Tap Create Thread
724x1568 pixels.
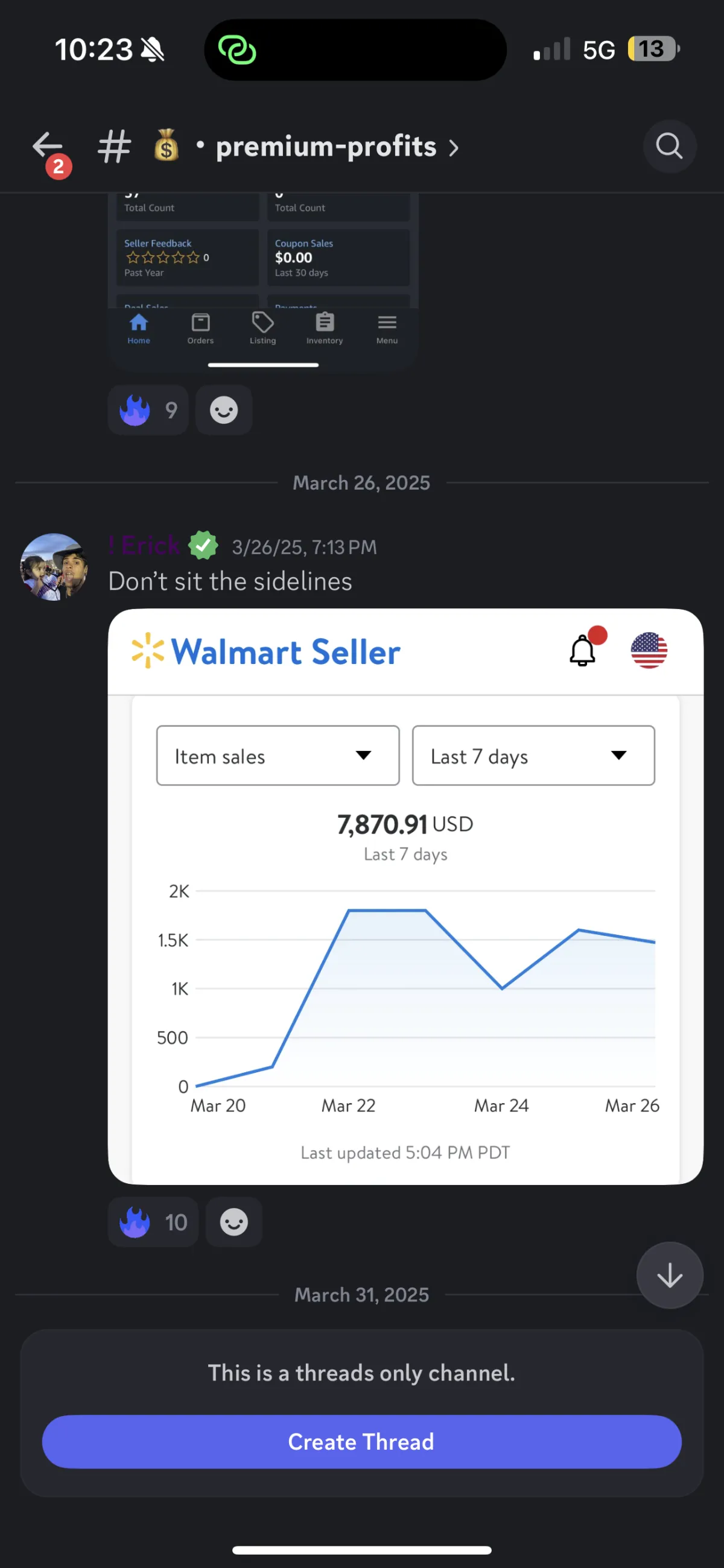[x=361, y=1442]
